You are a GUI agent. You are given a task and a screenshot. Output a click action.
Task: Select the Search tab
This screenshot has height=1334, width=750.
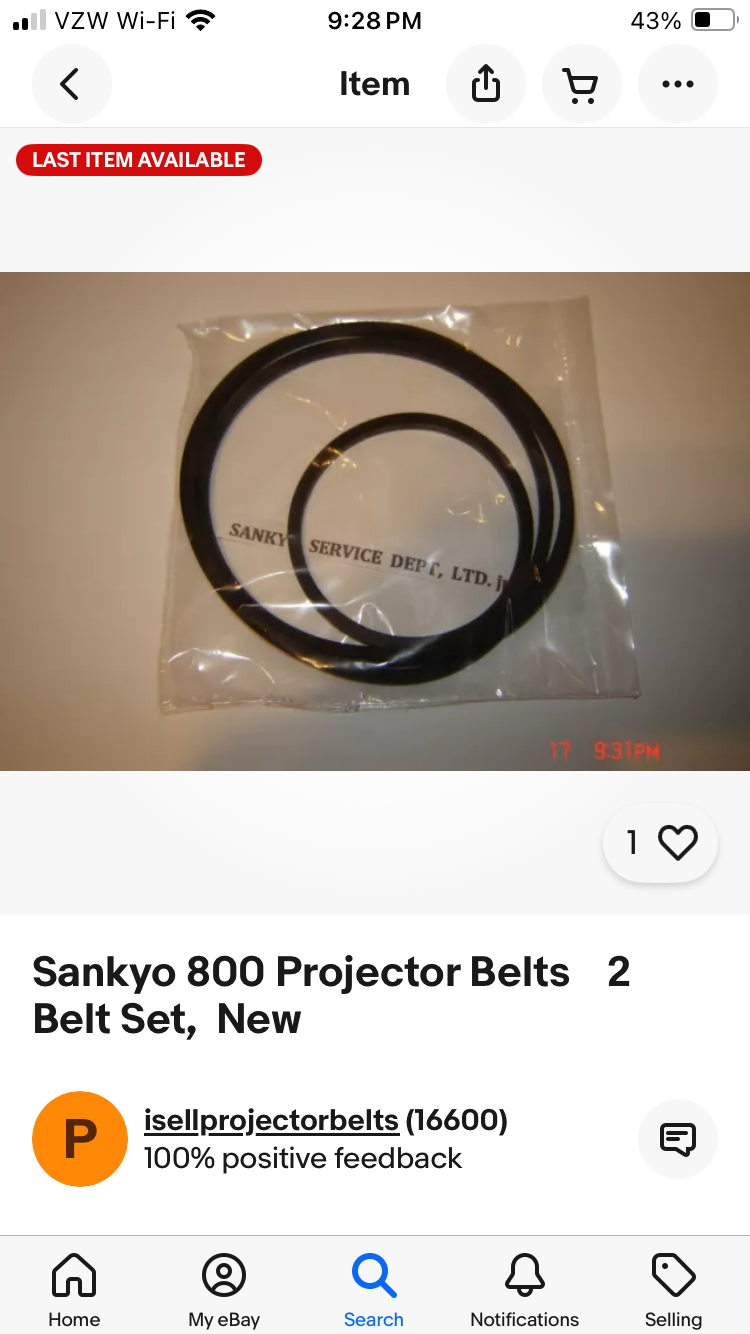pyautogui.click(x=374, y=1290)
